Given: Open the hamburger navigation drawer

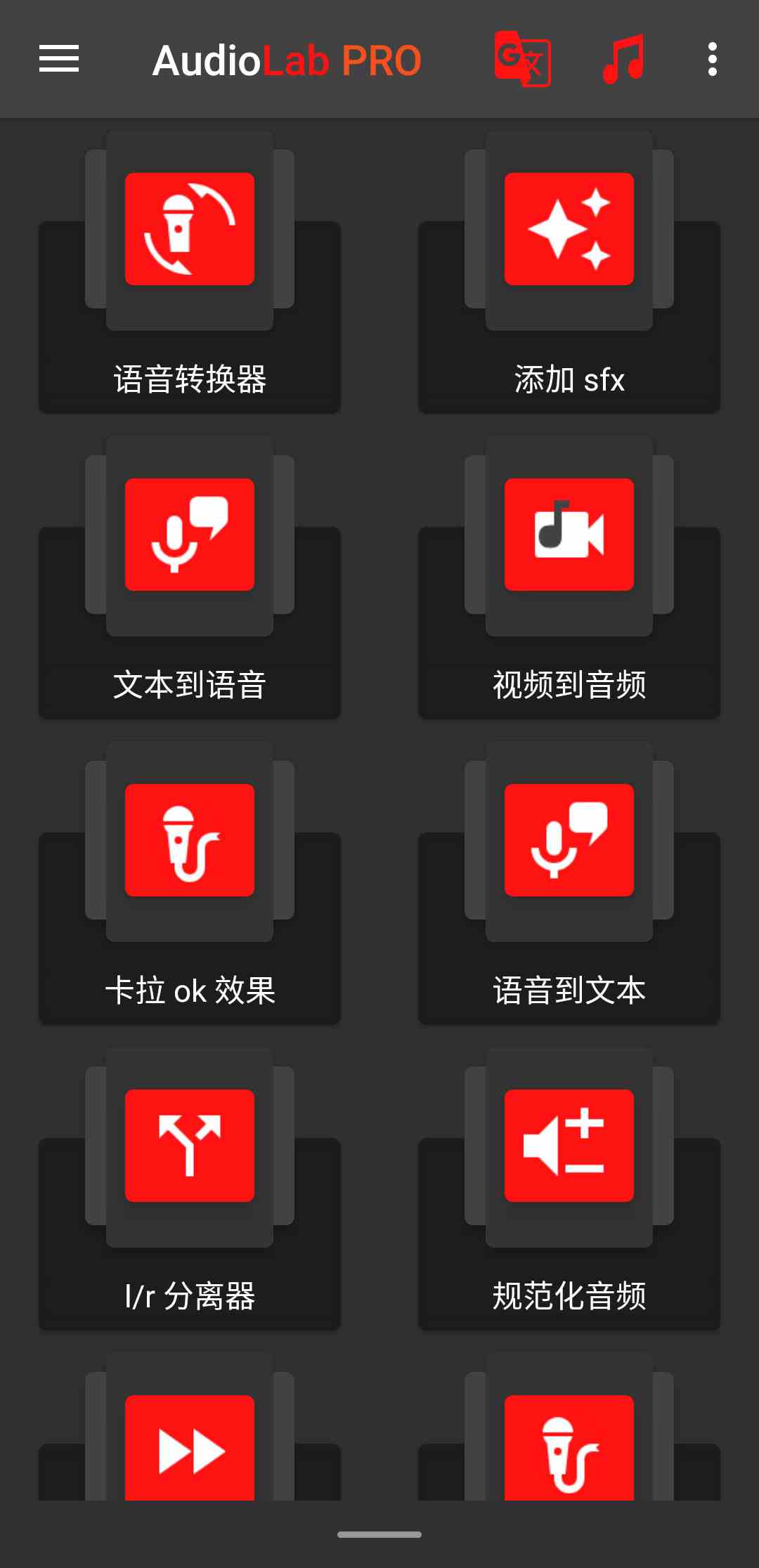Looking at the screenshot, I should [x=59, y=59].
